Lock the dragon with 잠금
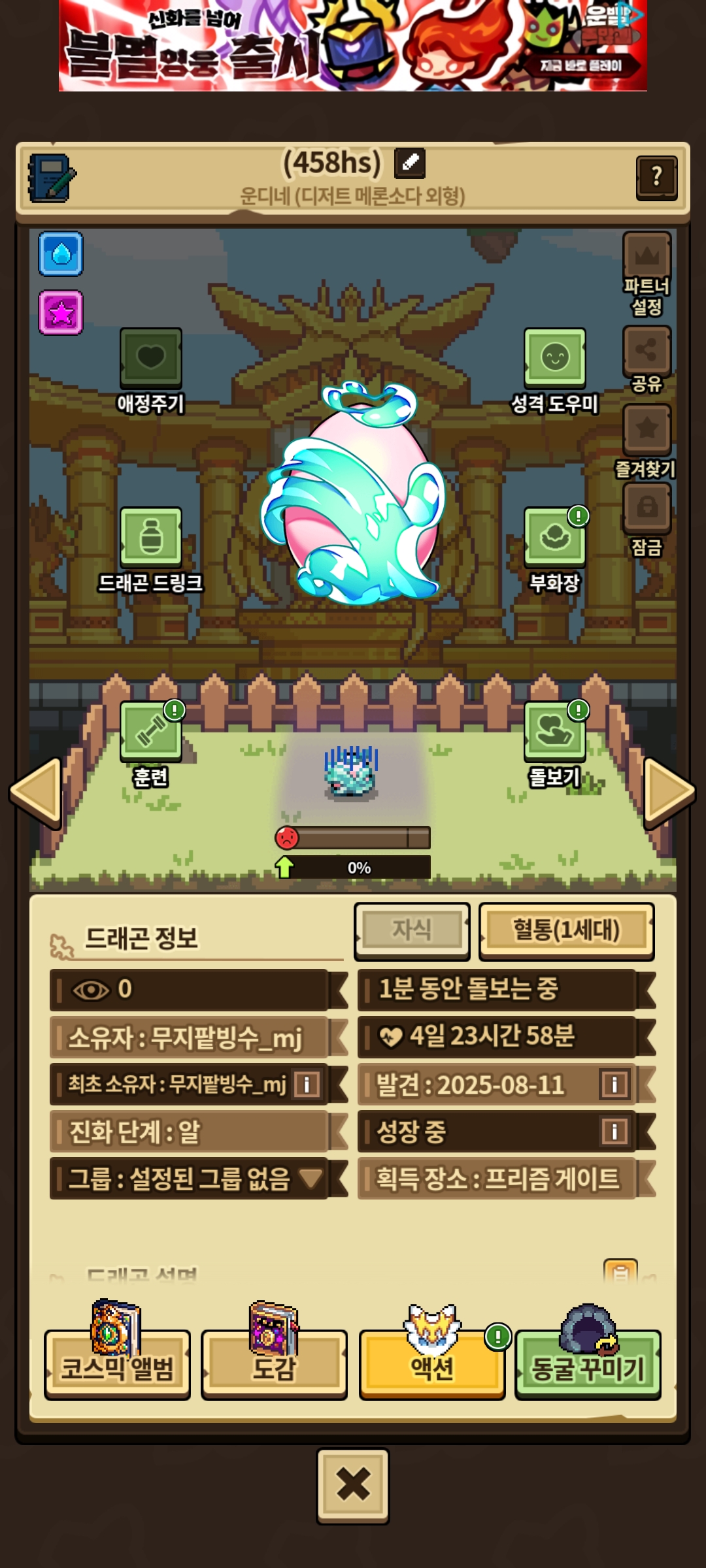706x1568 pixels. pyautogui.click(x=647, y=508)
